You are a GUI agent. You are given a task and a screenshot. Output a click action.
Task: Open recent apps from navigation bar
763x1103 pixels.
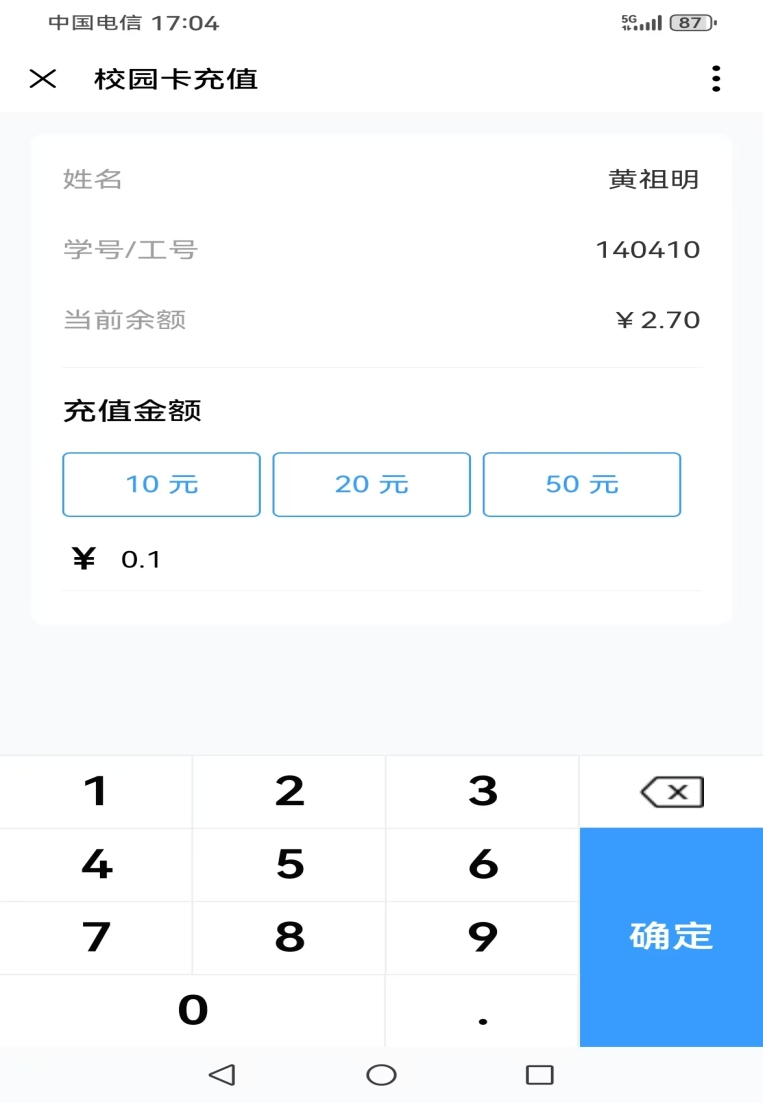pos(539,1075)
